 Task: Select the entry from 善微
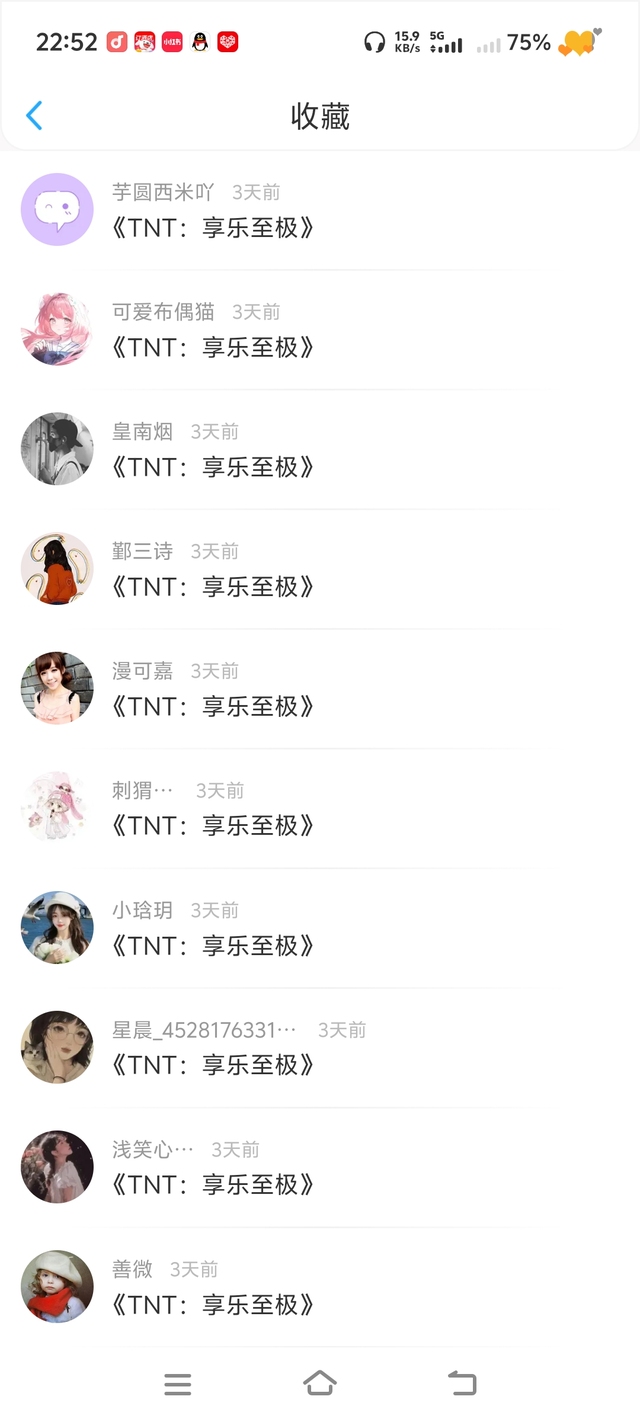214,1304
